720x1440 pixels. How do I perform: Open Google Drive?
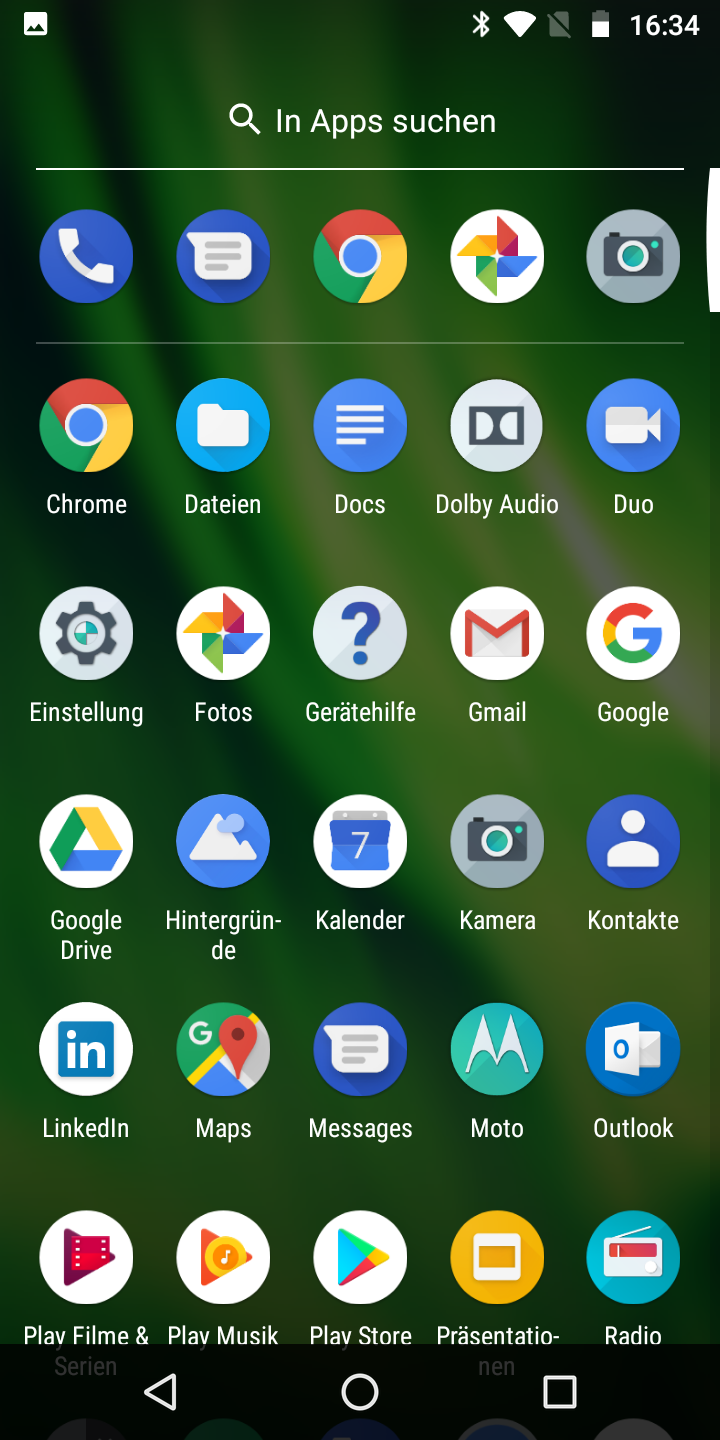point(86,842)
